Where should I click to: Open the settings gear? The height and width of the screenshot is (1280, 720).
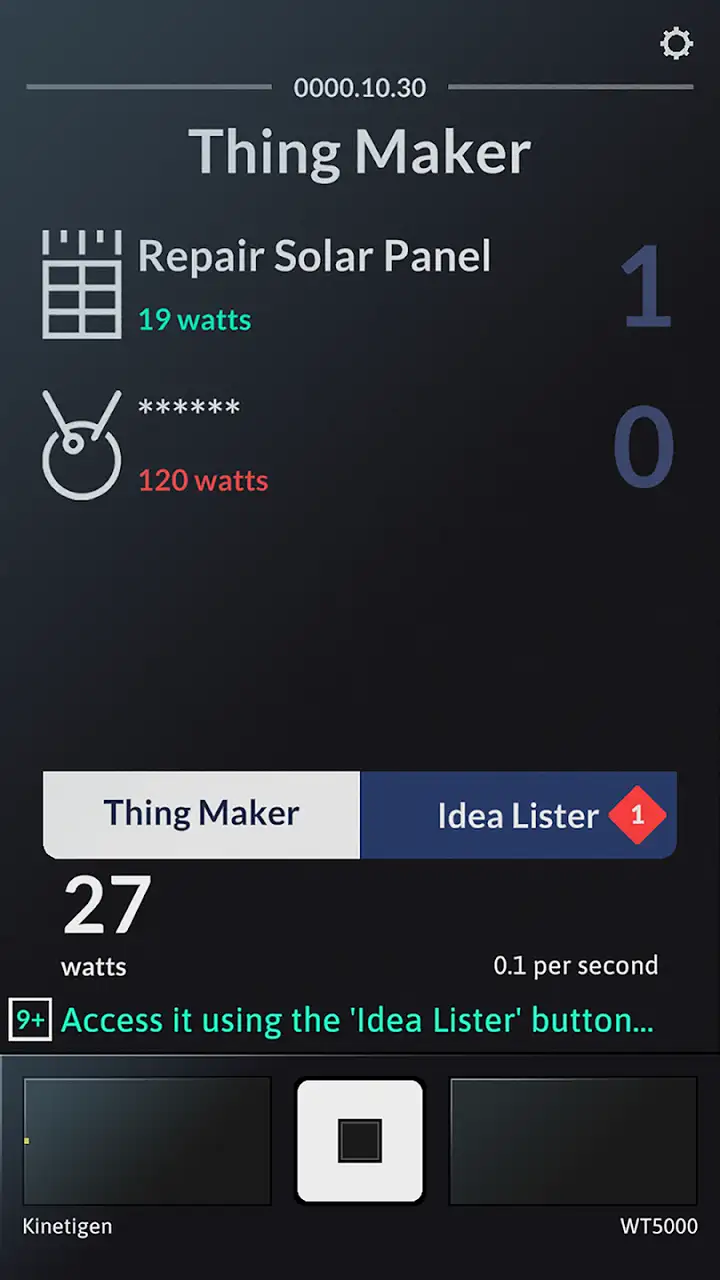coord(677,44)
